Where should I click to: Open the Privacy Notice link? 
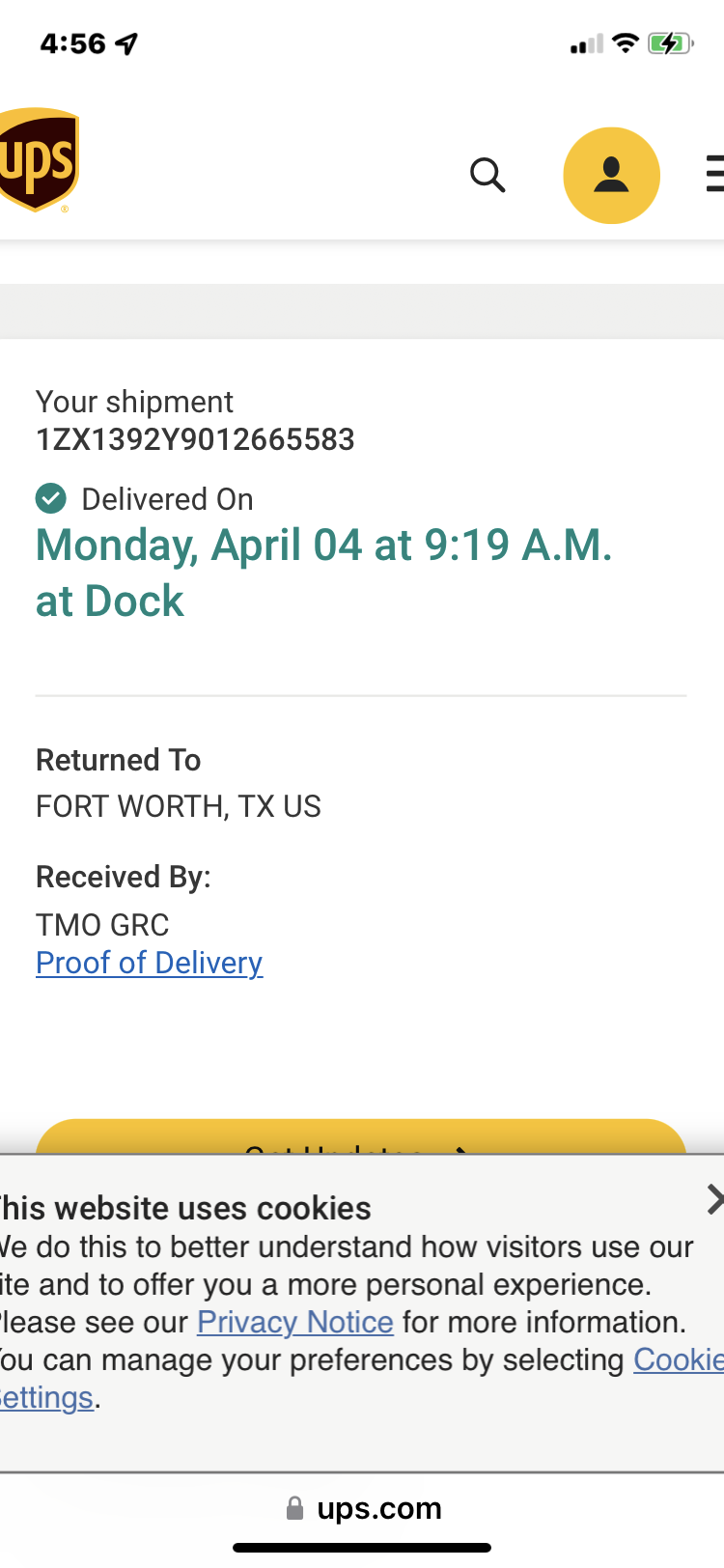pyautogui.click(x=294, y=1322)
